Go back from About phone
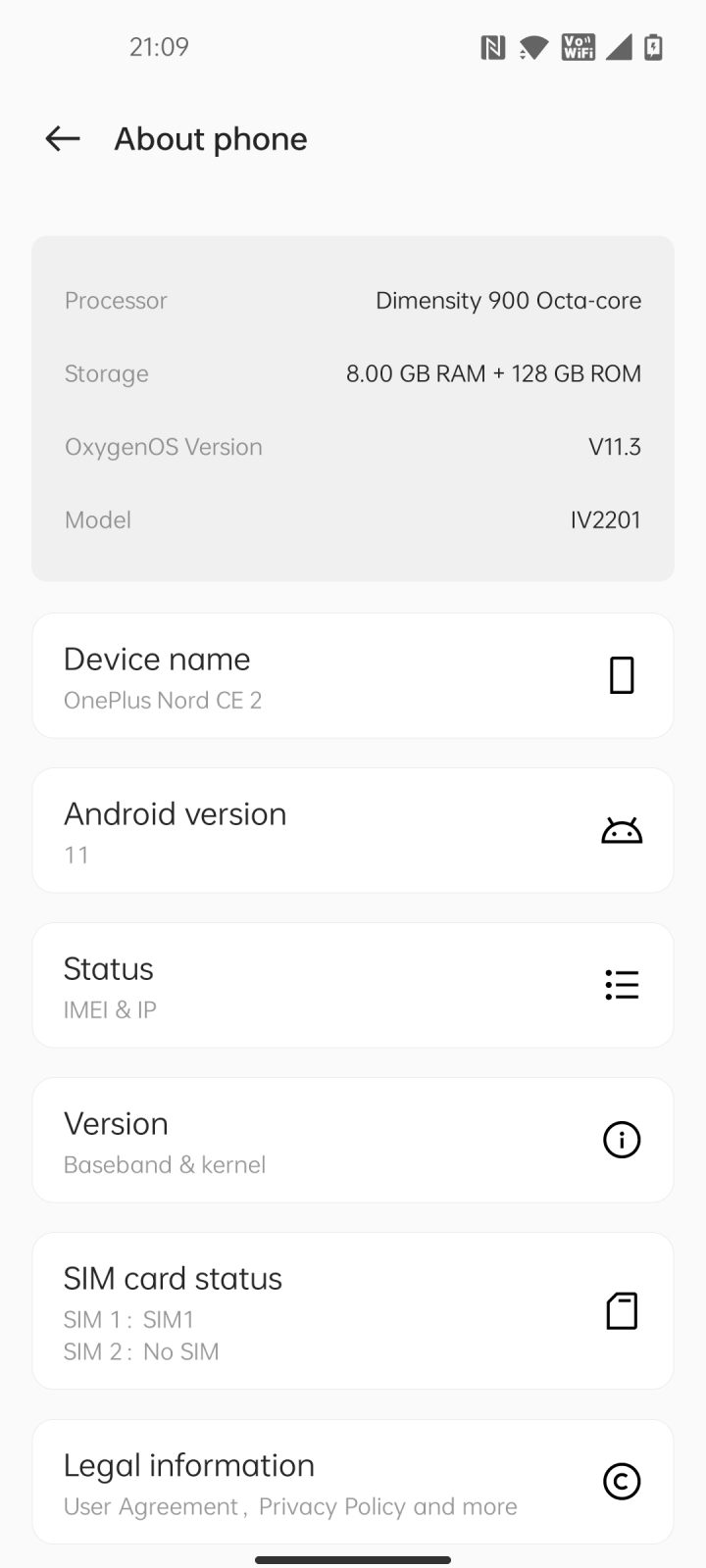706x1568 pixels. [x=63, y=139]
